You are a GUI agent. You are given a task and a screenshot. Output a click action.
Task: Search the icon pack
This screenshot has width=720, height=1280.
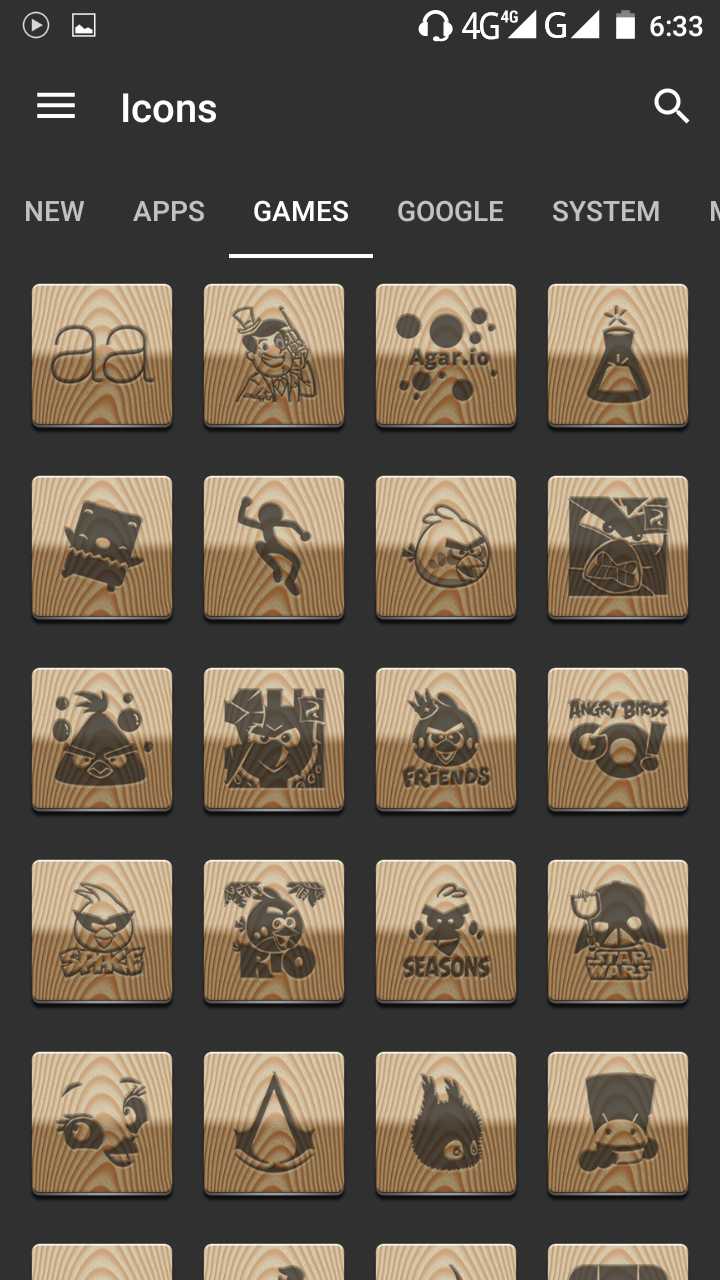coord(671,105)
